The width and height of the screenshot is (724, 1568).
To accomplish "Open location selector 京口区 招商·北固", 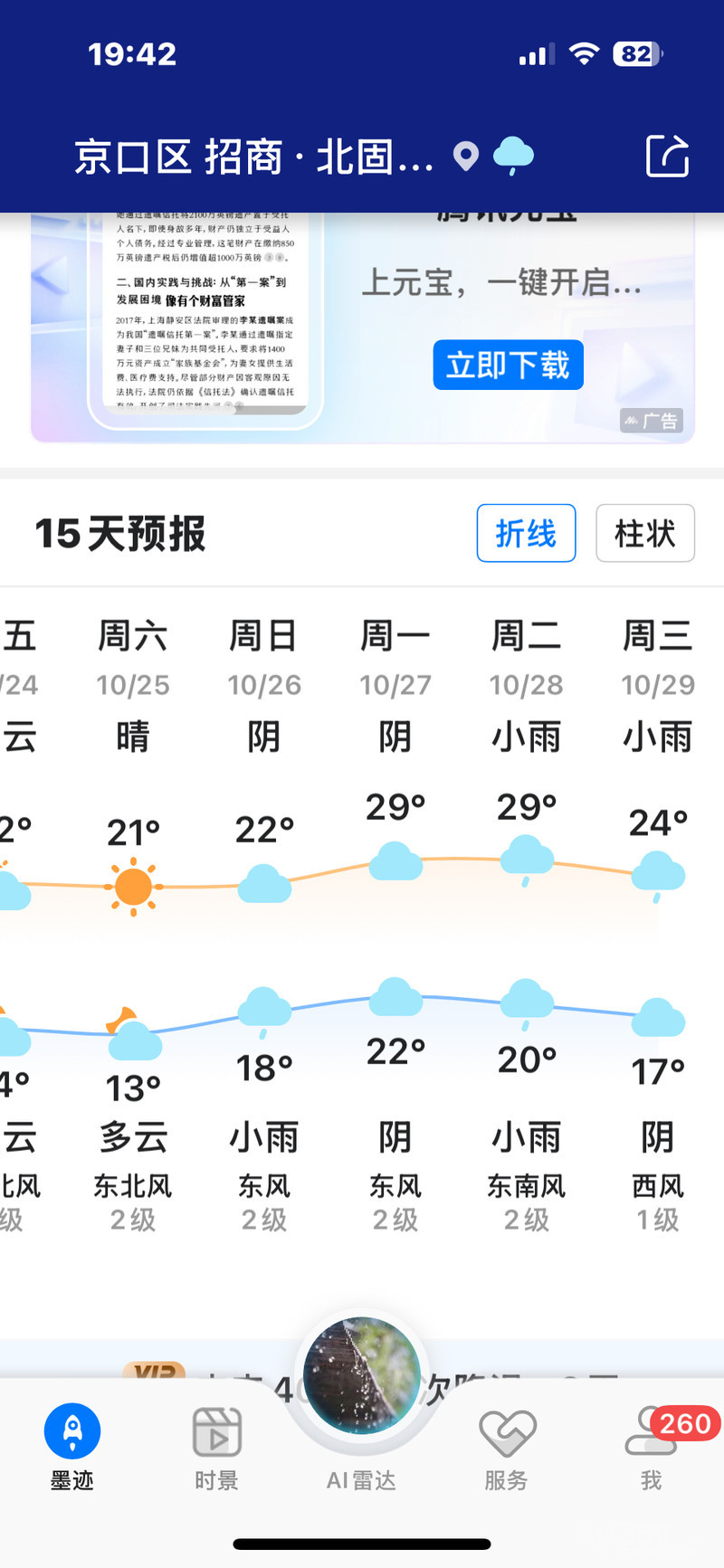I will pos(253,157).
